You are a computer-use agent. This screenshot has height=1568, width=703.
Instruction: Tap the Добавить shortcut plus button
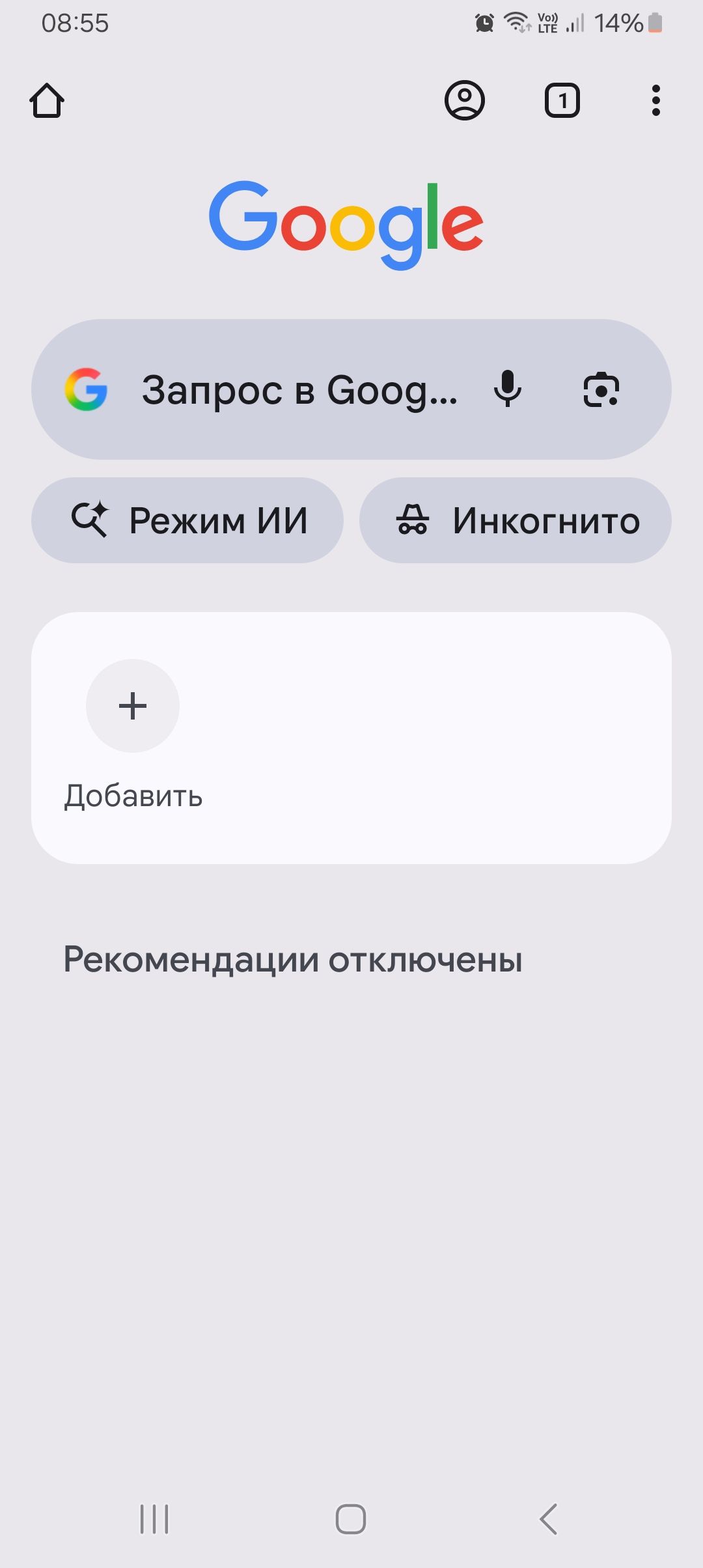pos(133,706)
